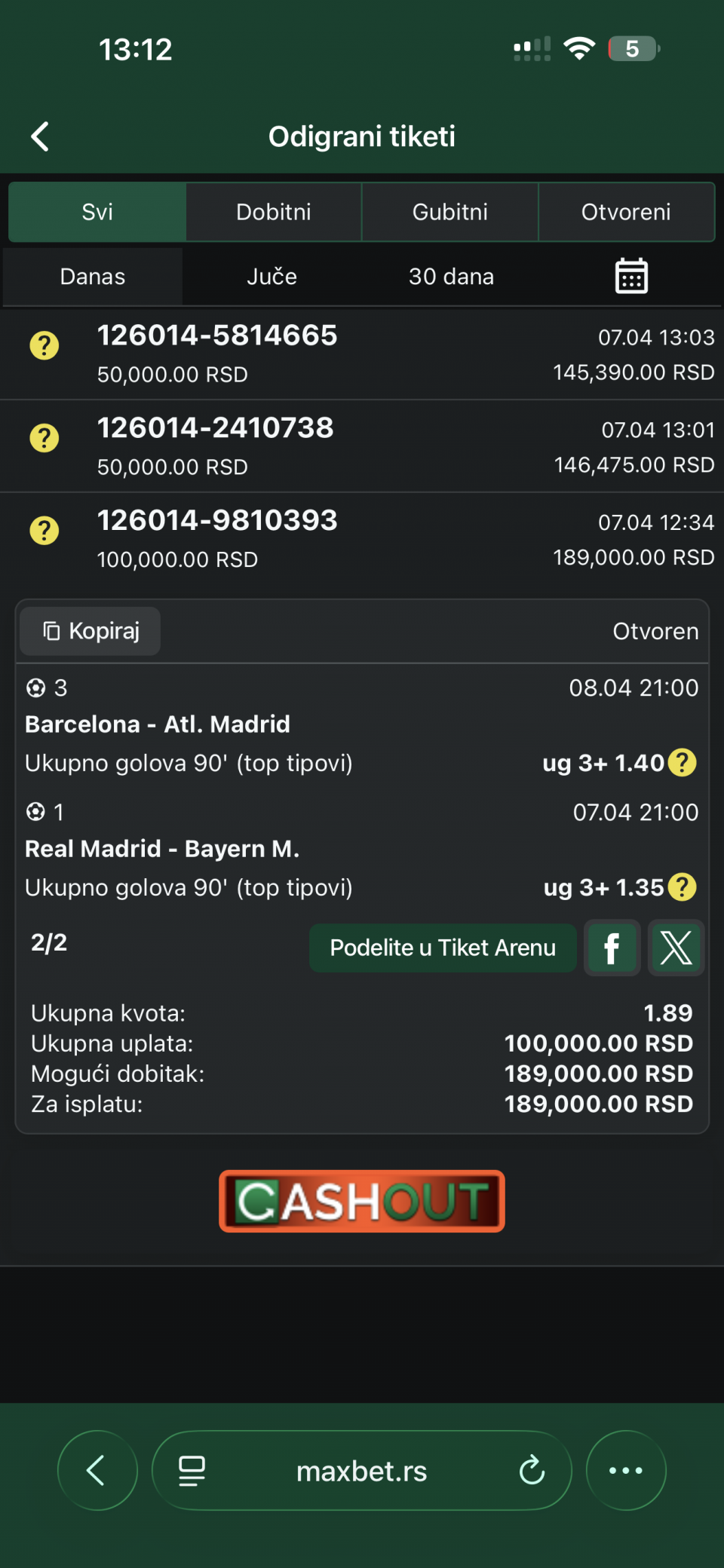Show Otvoreni tickets tab
Viewport: 724px width, 1568px height.
[626, 212]
